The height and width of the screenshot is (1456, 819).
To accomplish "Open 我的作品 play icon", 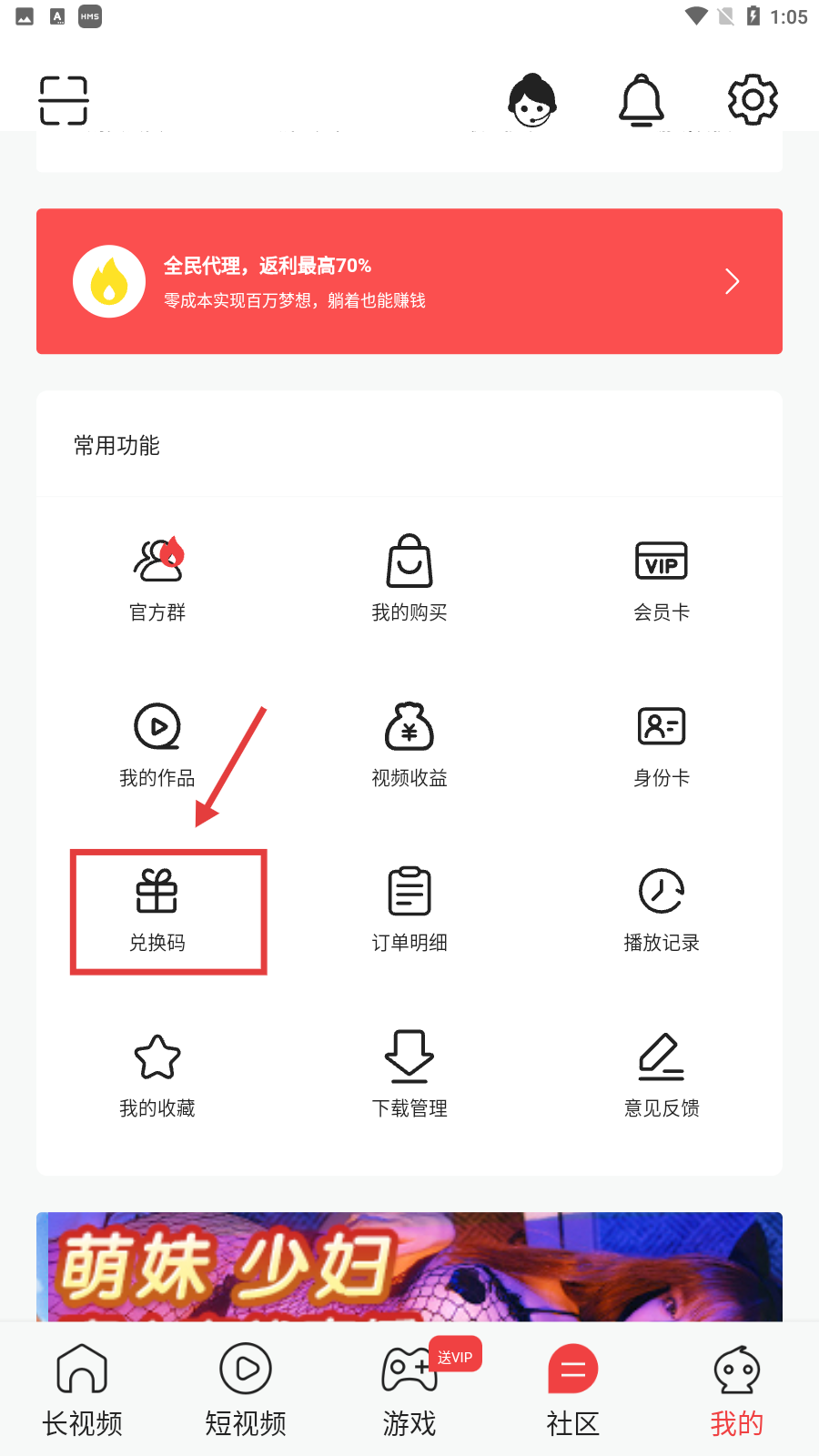I will coord(157,742).
